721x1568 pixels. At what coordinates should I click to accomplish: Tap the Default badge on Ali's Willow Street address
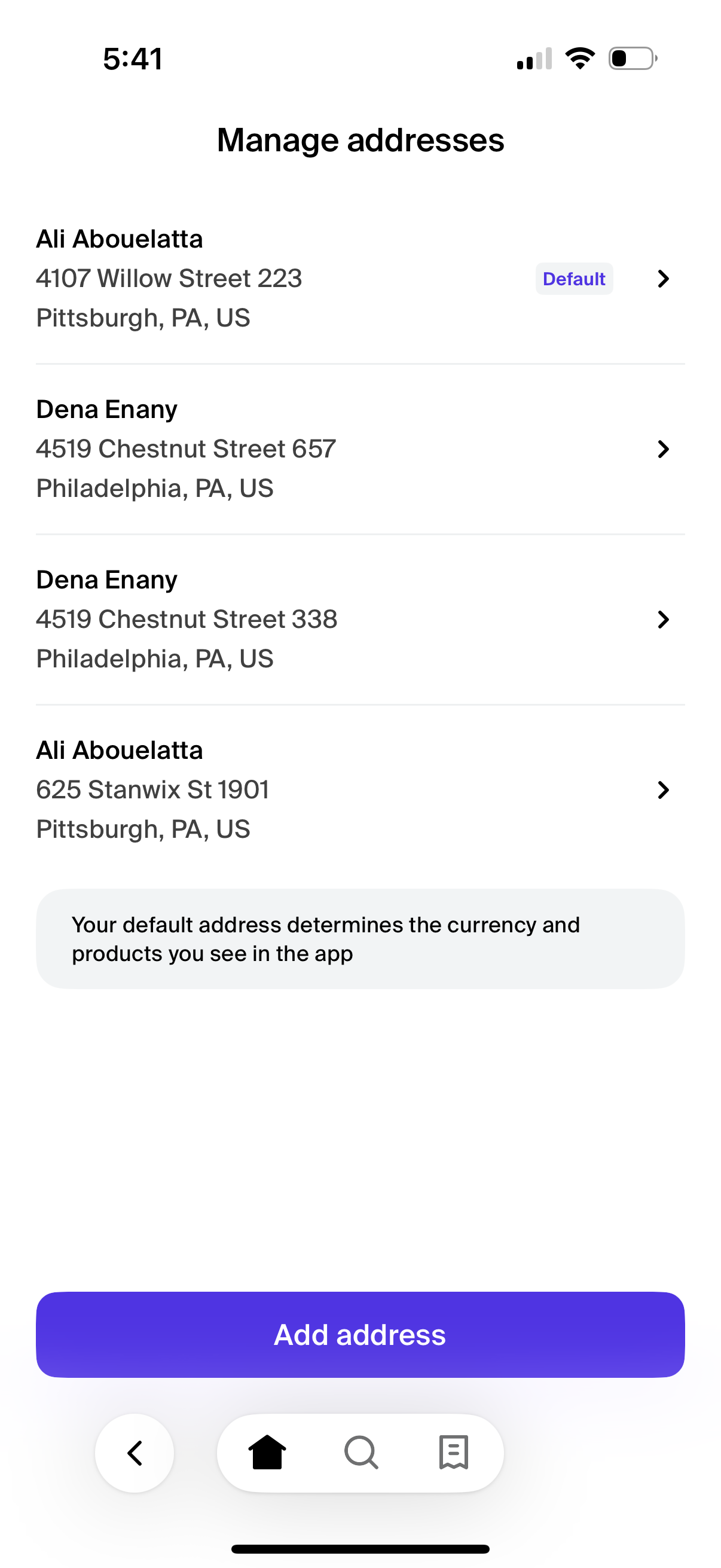coord(573,278)
